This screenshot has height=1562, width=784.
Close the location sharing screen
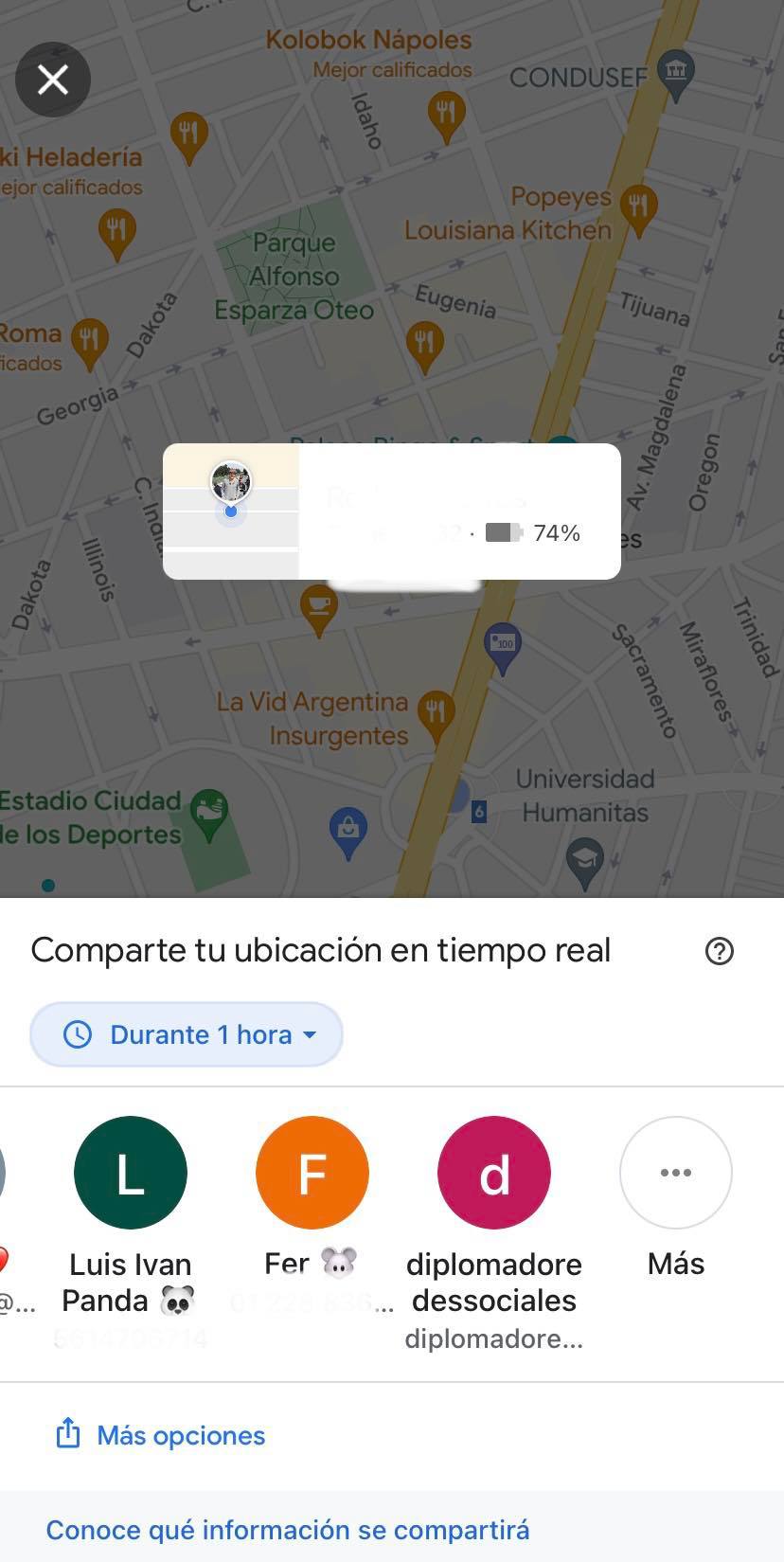[x=53, y=80]
